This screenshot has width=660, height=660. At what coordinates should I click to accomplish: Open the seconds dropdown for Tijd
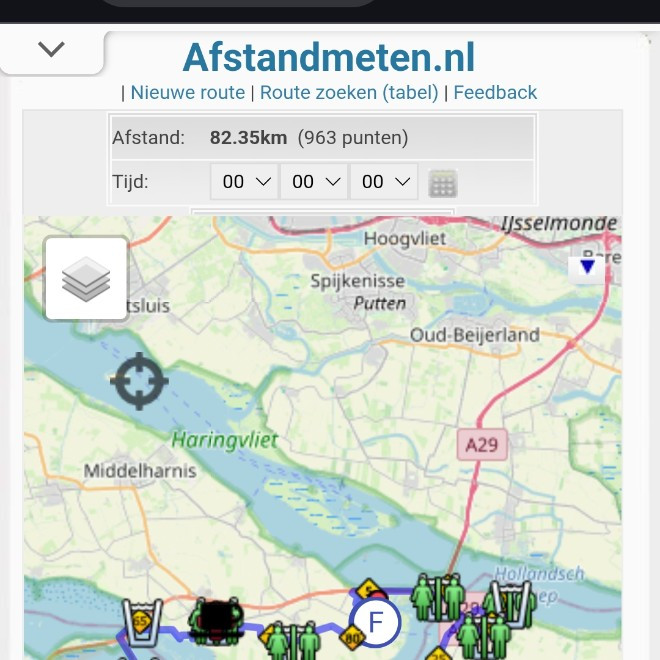(x=385, y=182)
